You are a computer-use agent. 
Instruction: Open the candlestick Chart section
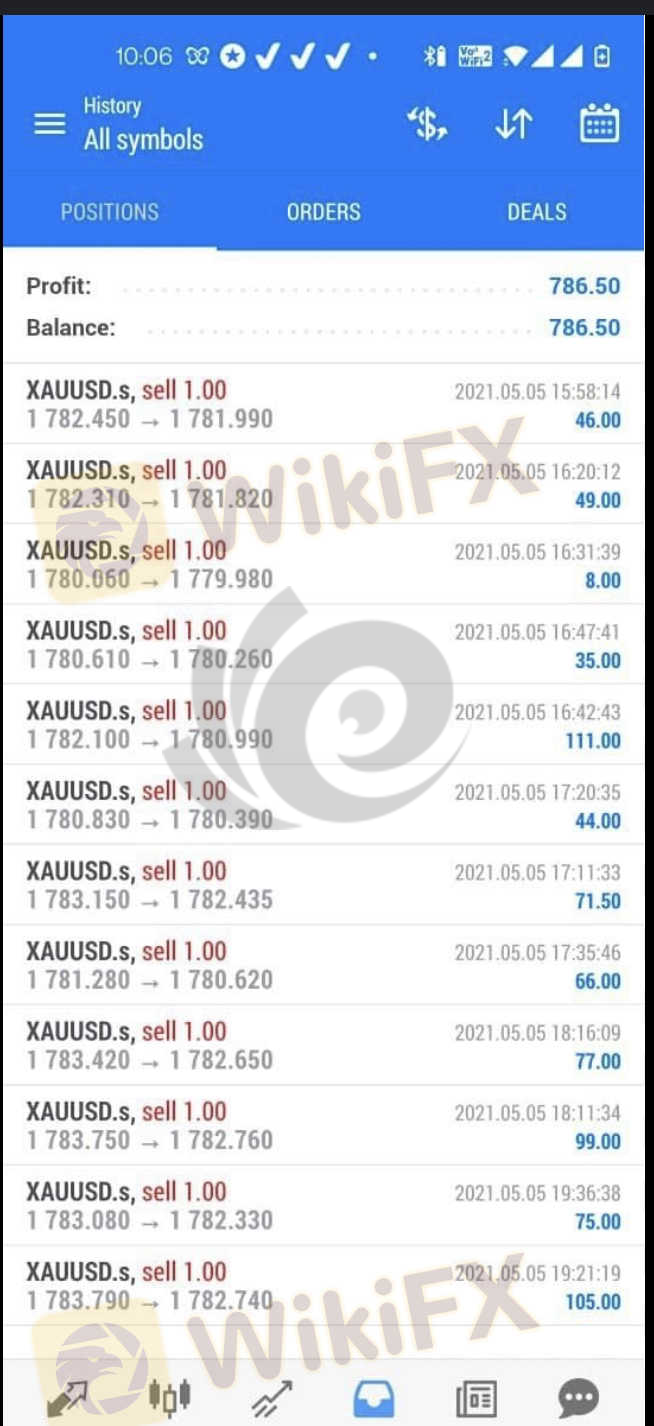169,1397
